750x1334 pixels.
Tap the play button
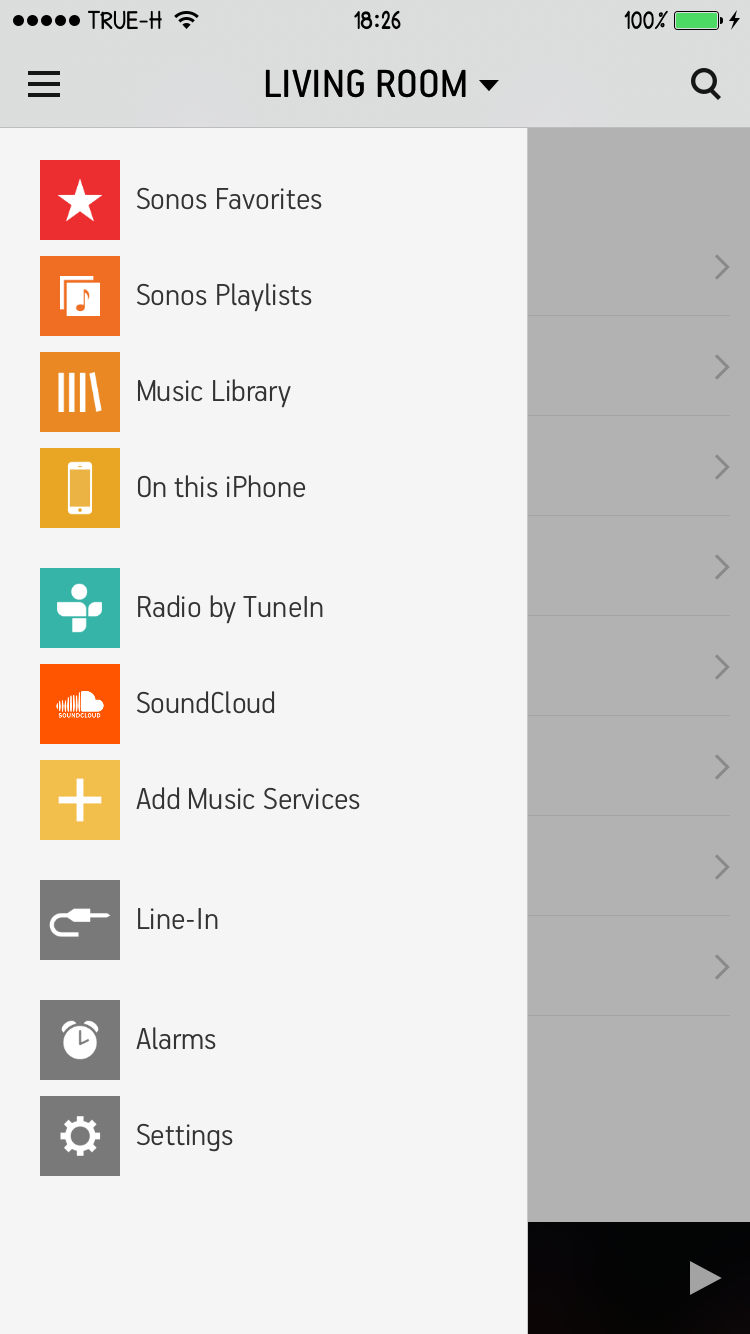pyautogui.click(x=704, y=1278)
